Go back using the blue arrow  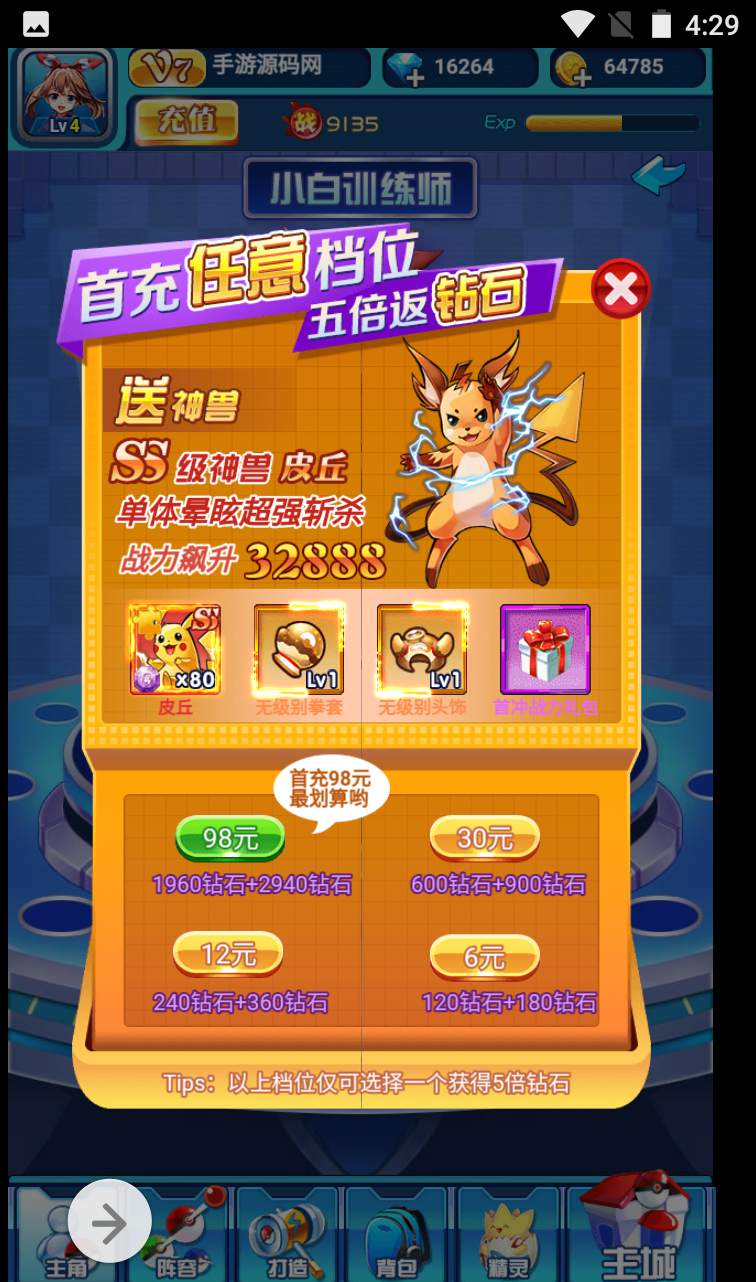click(x=658, y=176)
